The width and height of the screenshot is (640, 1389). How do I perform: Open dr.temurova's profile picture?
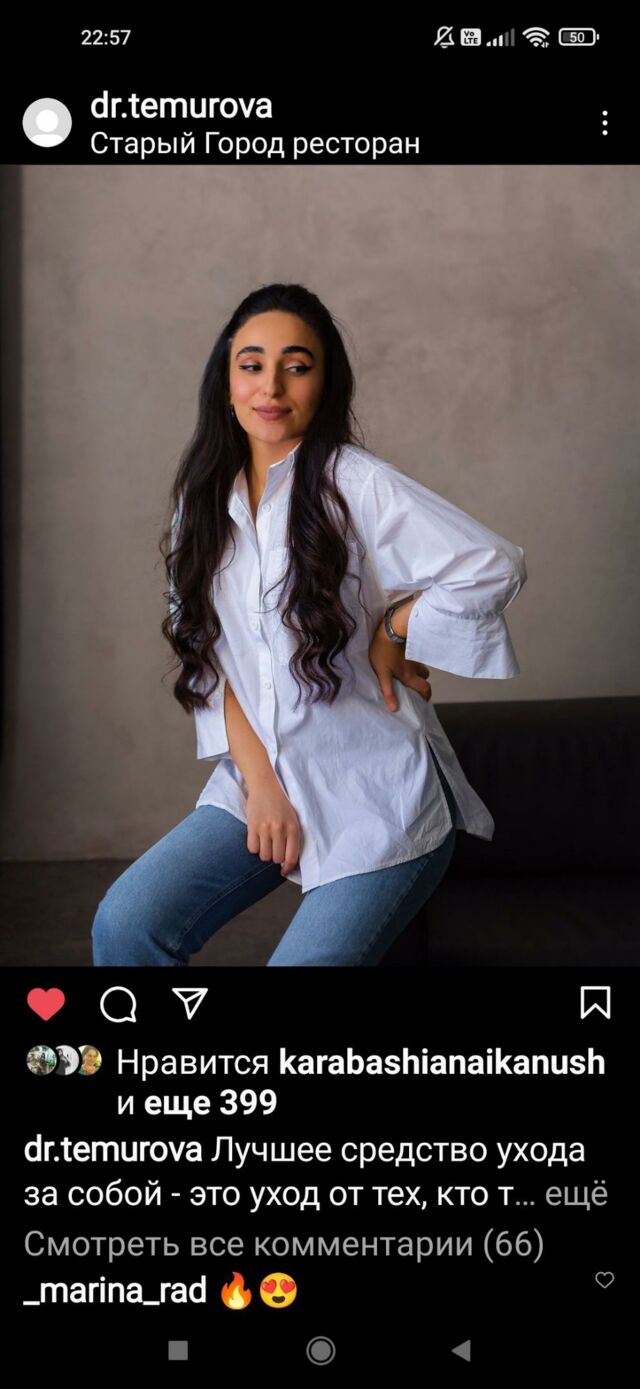point(47,123)
